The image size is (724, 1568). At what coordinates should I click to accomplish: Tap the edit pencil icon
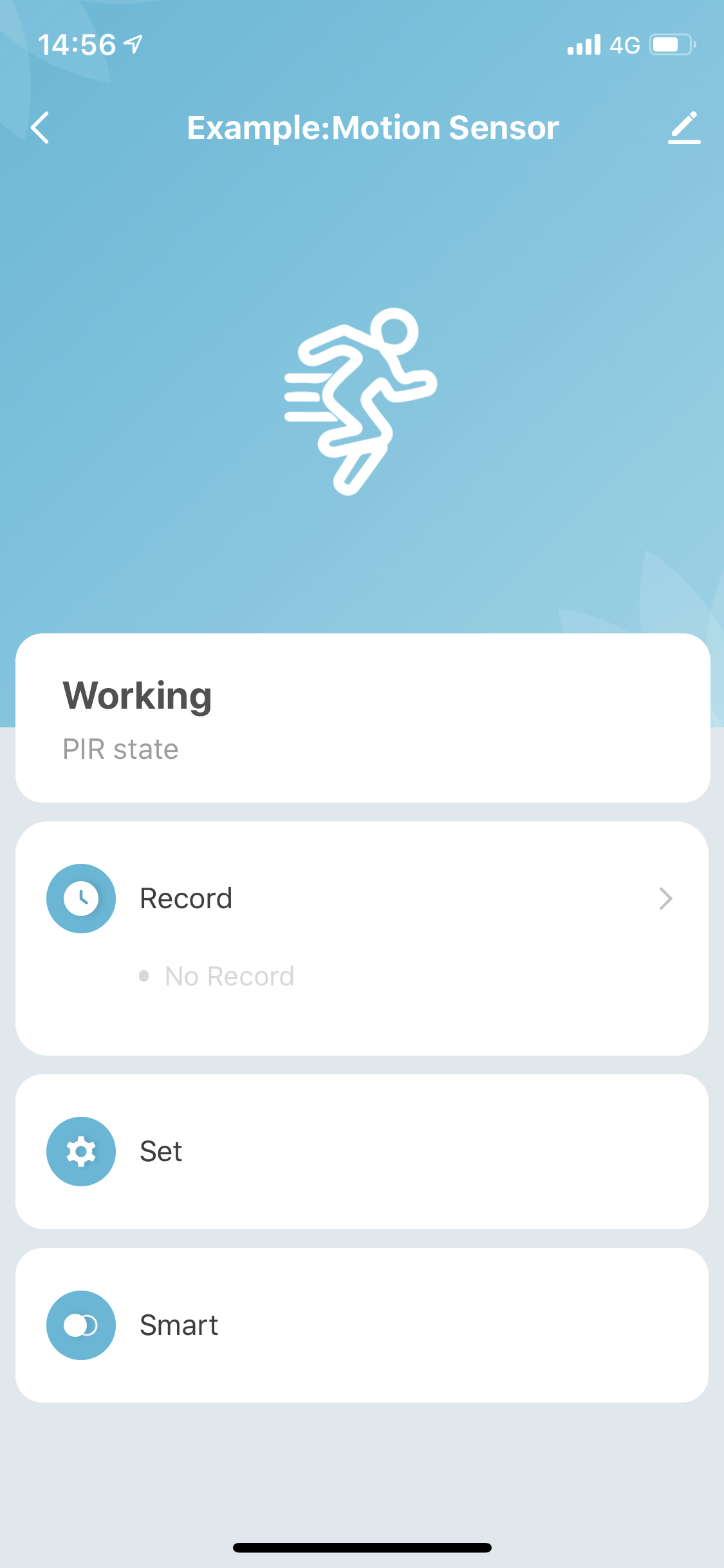[x=684, y=127]
